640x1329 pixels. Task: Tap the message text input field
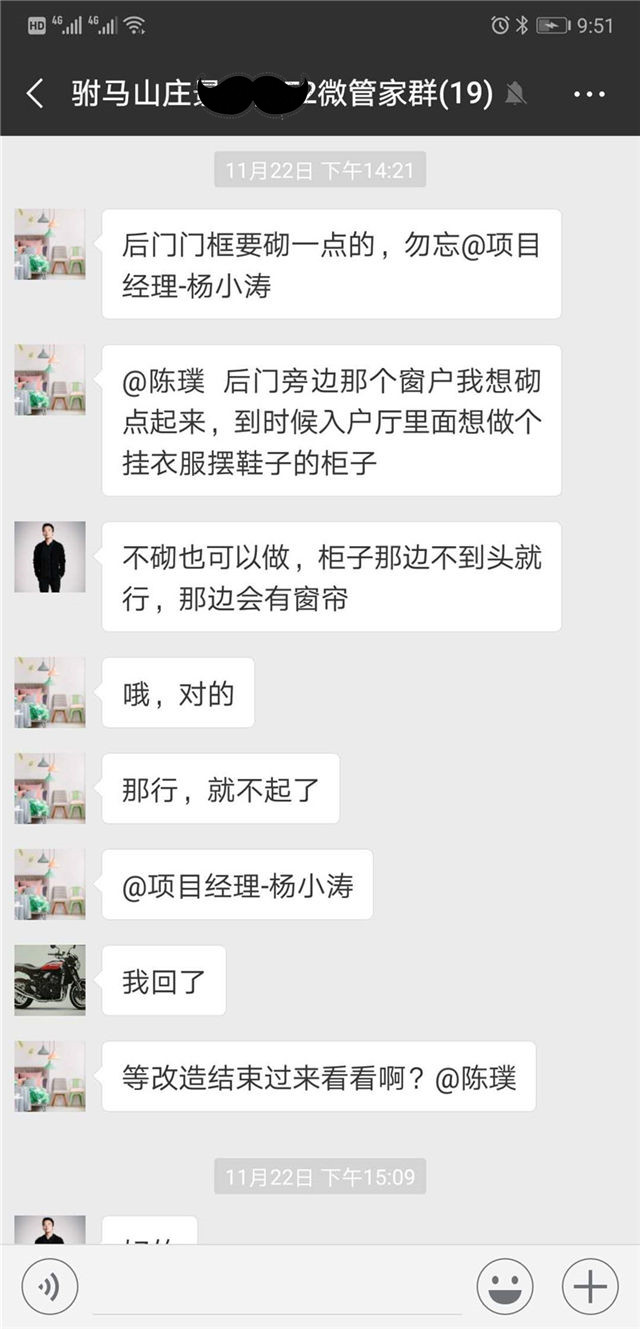tap(277, 1285)
